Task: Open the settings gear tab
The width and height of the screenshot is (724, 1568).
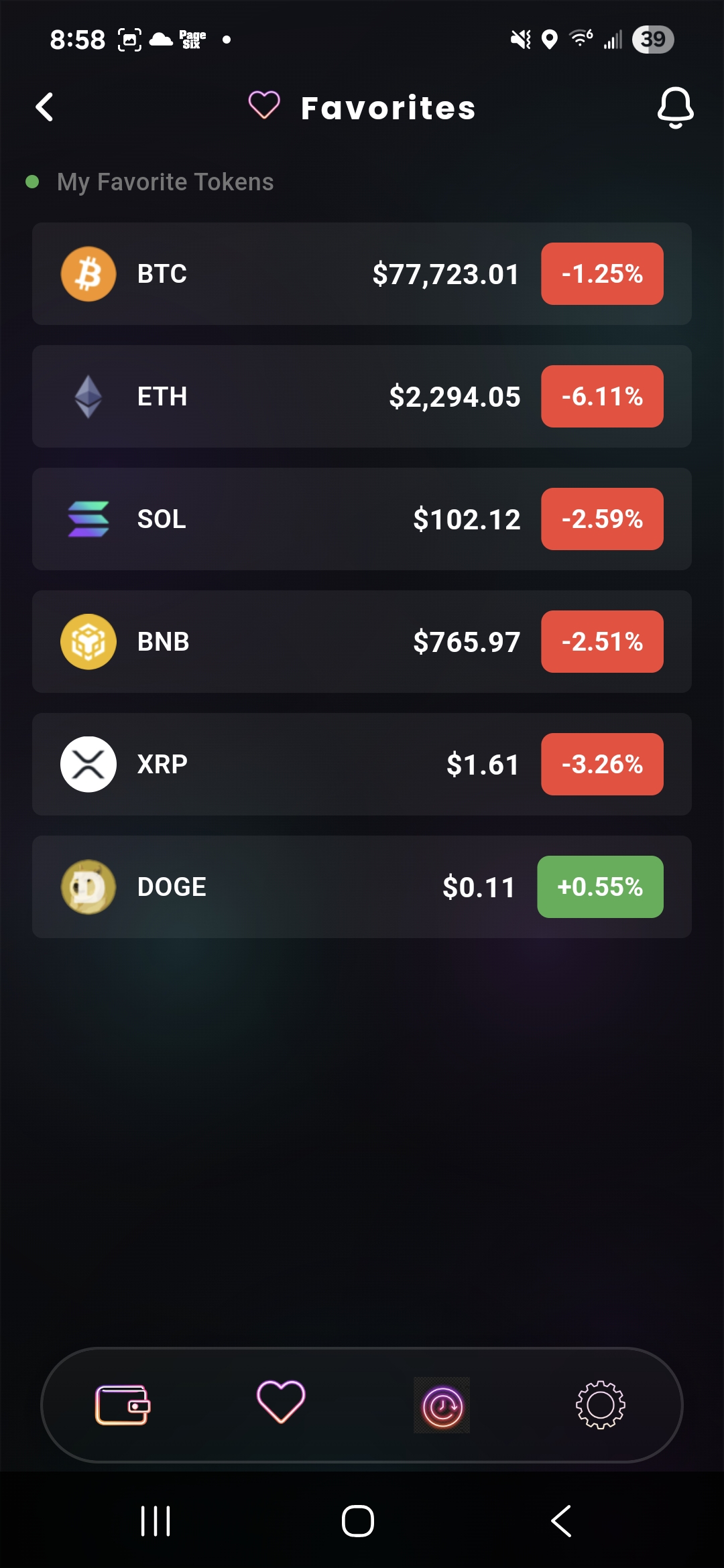Action: (x=600, y=1404)
